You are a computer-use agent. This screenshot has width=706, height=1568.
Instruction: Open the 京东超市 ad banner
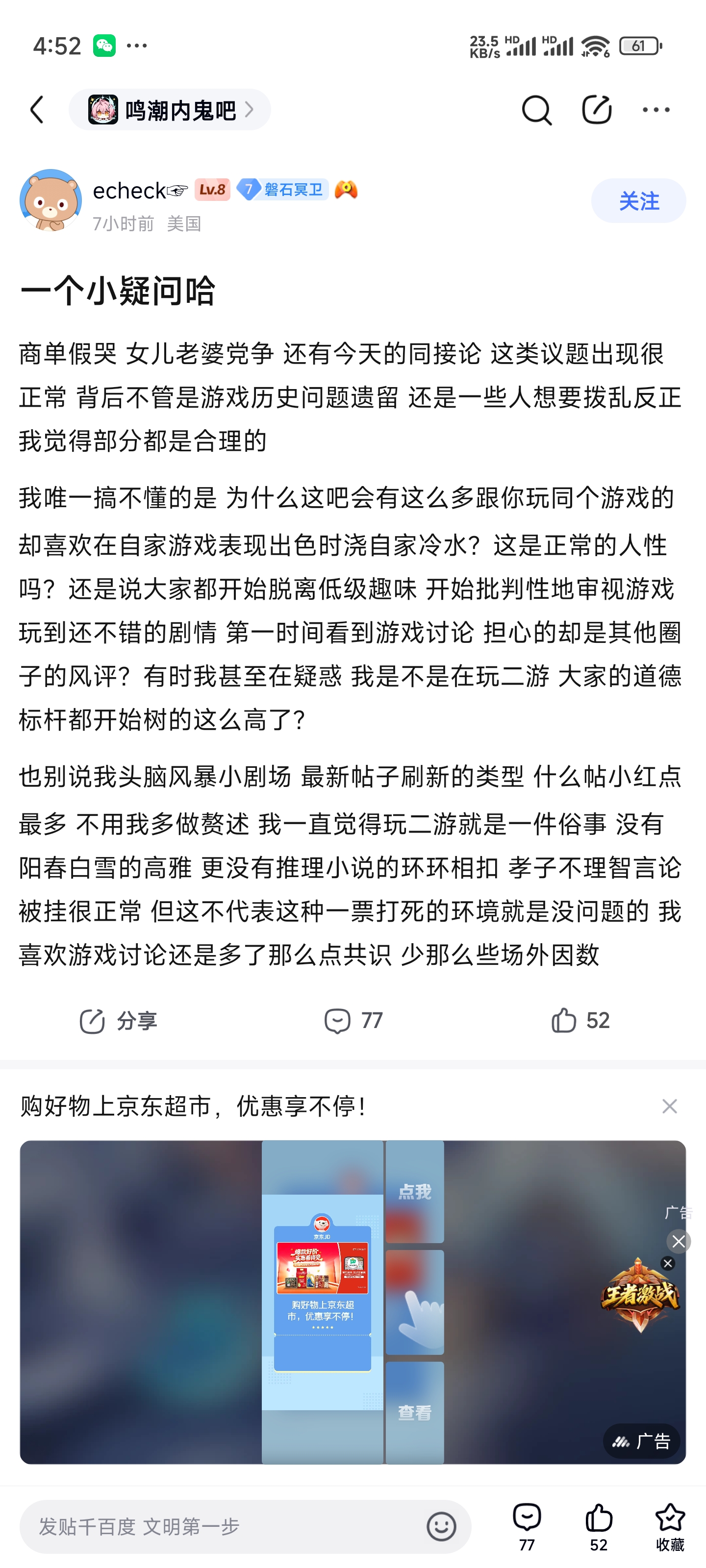tap(353, 1302)
